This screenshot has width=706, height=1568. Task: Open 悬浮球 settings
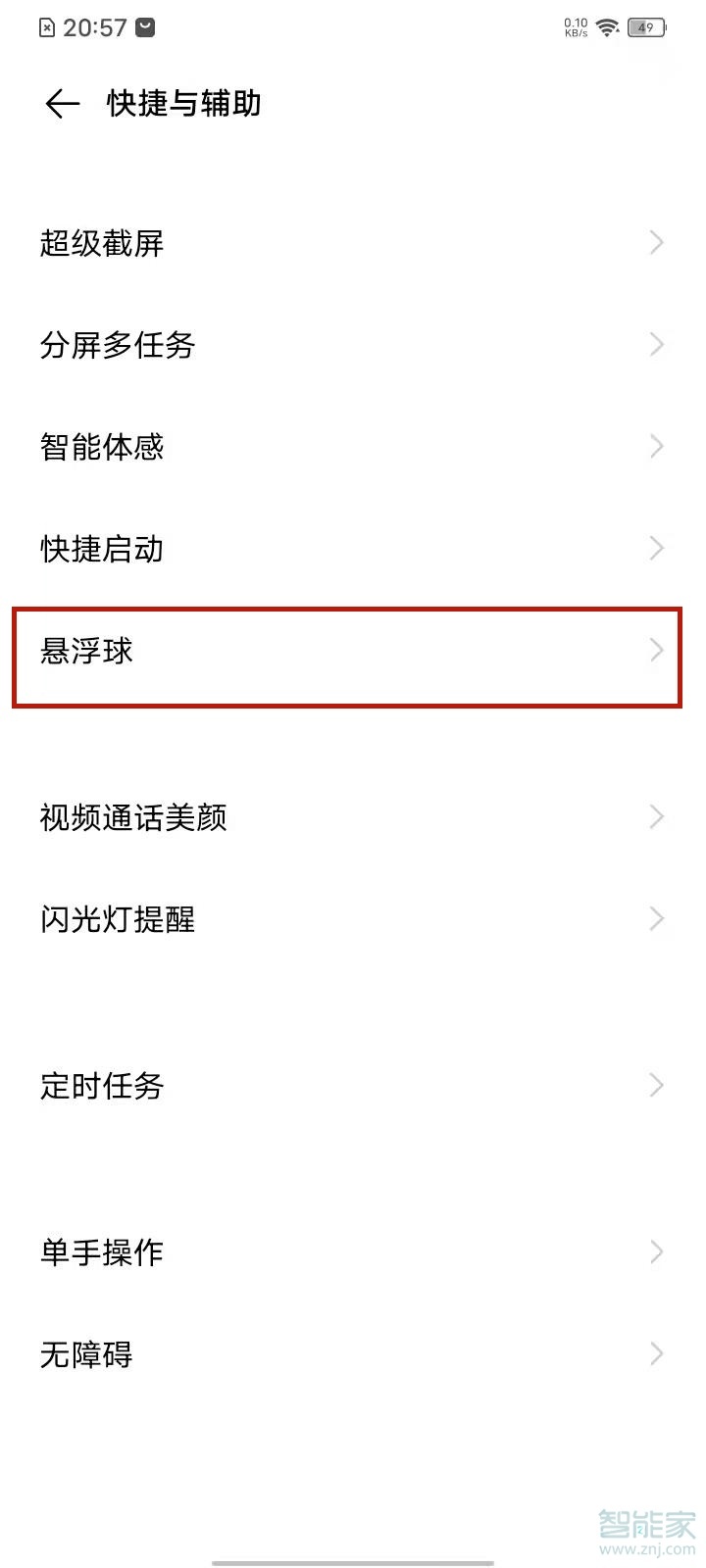pyautogui.click(x=352, y=652)
